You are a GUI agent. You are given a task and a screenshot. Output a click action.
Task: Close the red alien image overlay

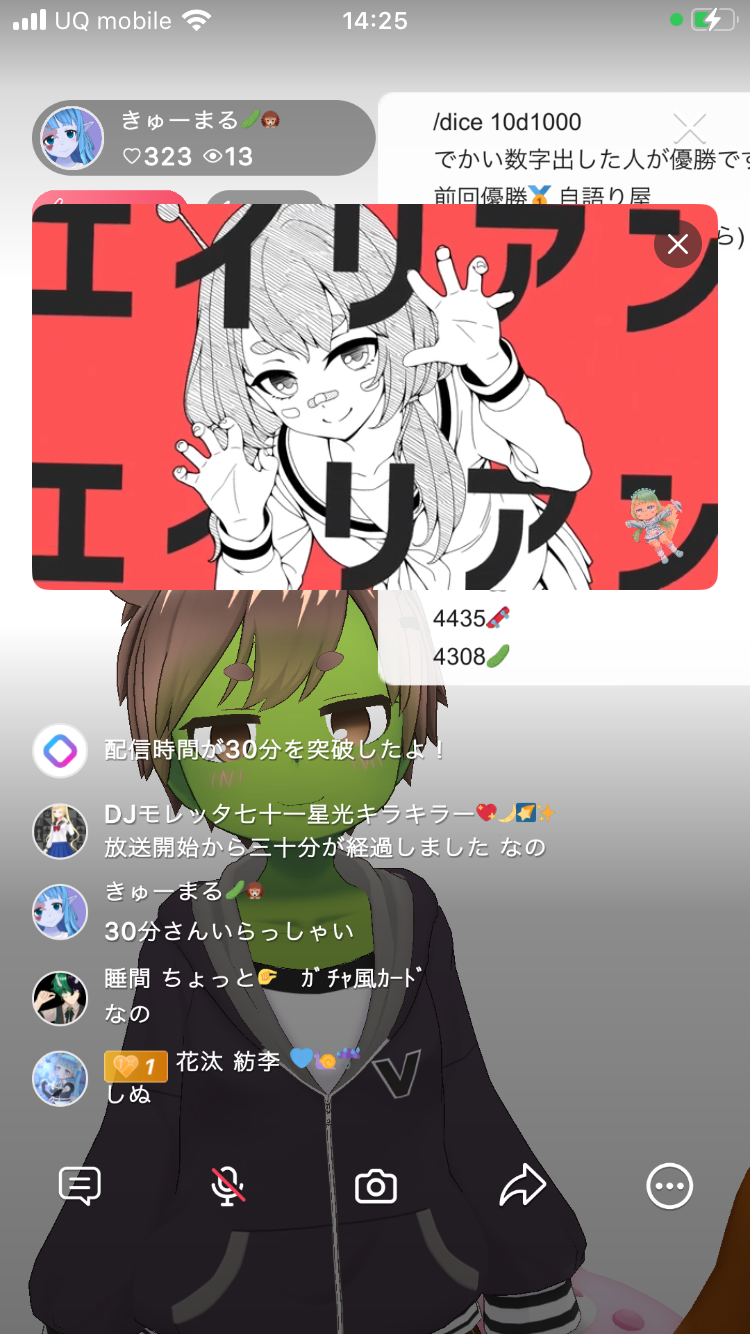pyautogui.click(x=678, y=244)
